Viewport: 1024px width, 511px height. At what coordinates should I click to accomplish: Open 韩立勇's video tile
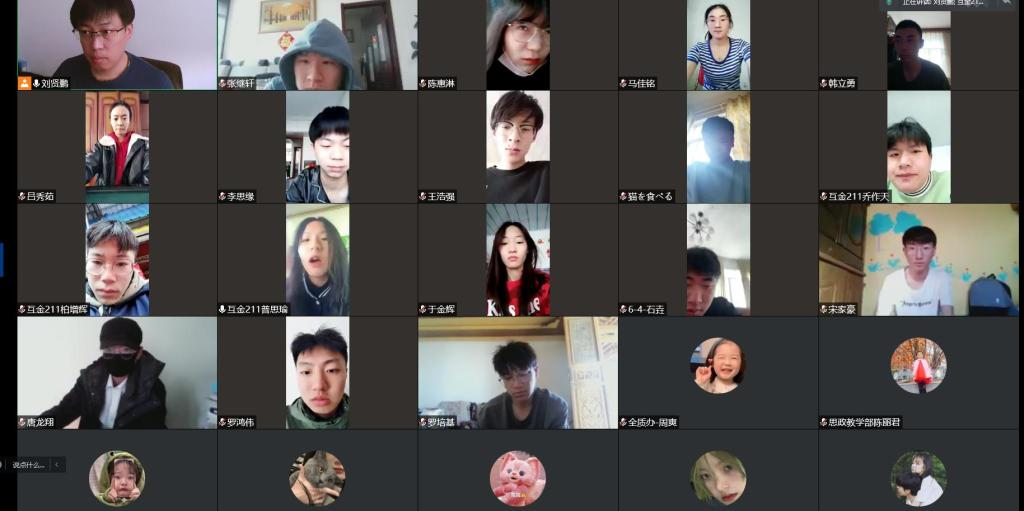(x=918, y=45)
